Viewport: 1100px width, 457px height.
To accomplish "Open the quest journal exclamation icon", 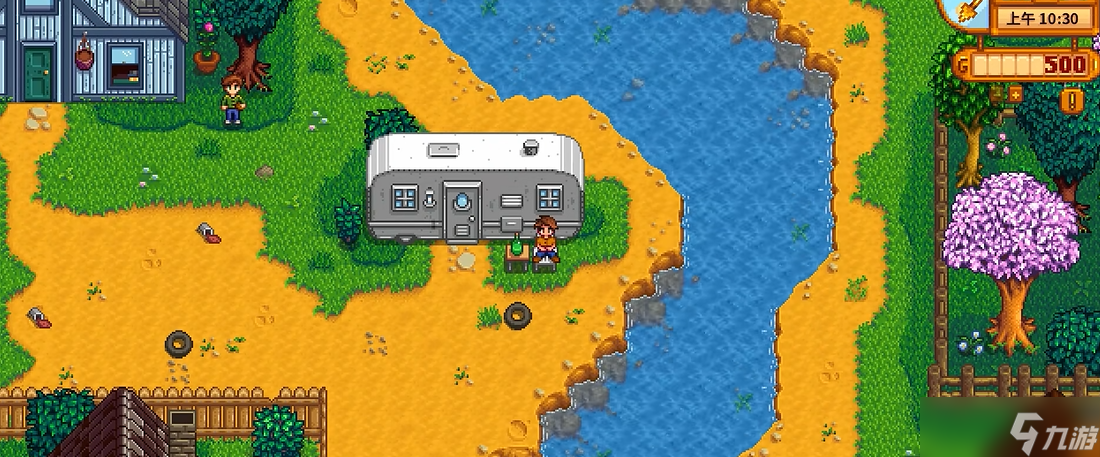I will [x=1072, y=100].
